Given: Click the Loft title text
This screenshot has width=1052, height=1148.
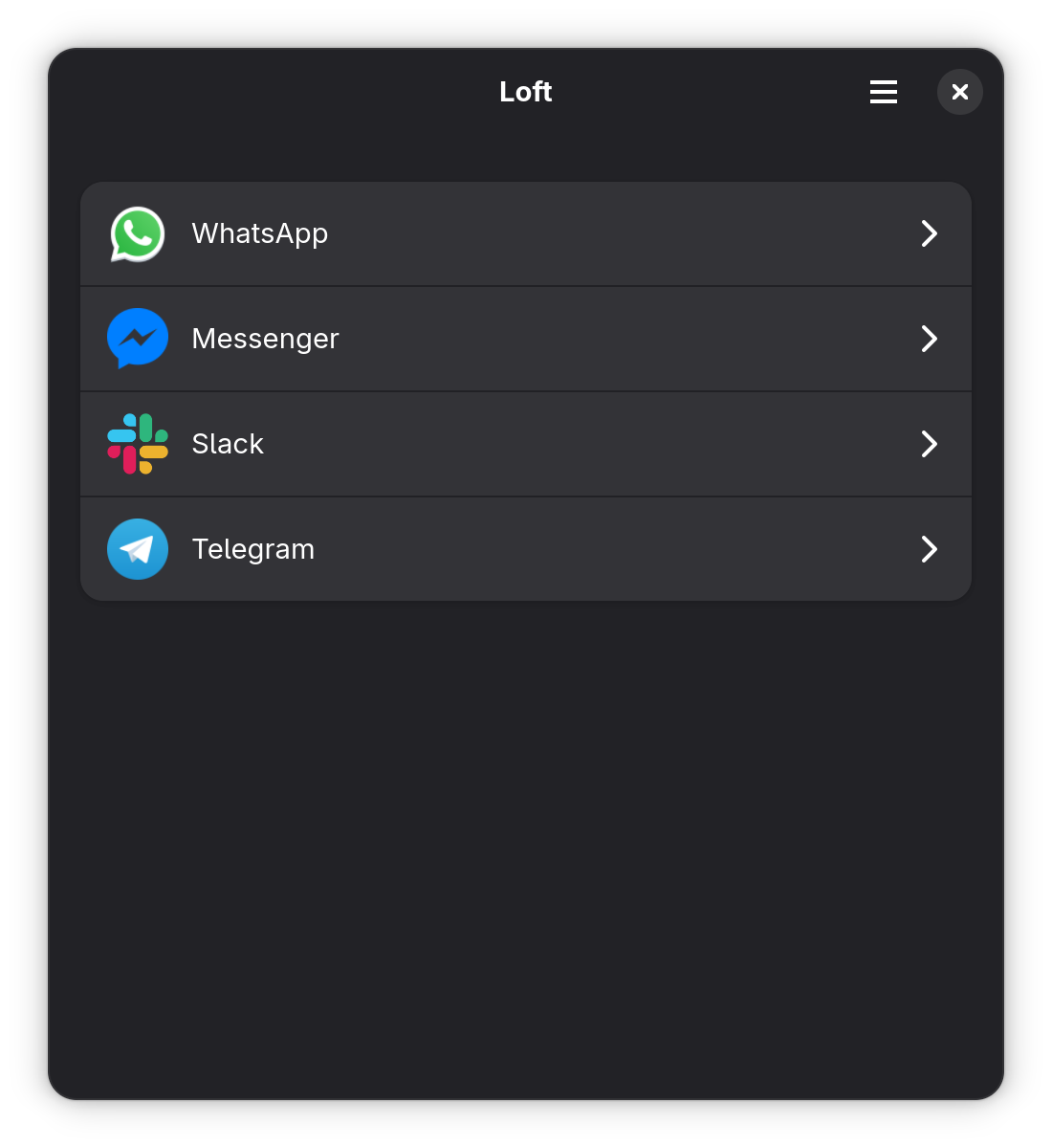Looking at the screenshot, I should pos(525,92).
